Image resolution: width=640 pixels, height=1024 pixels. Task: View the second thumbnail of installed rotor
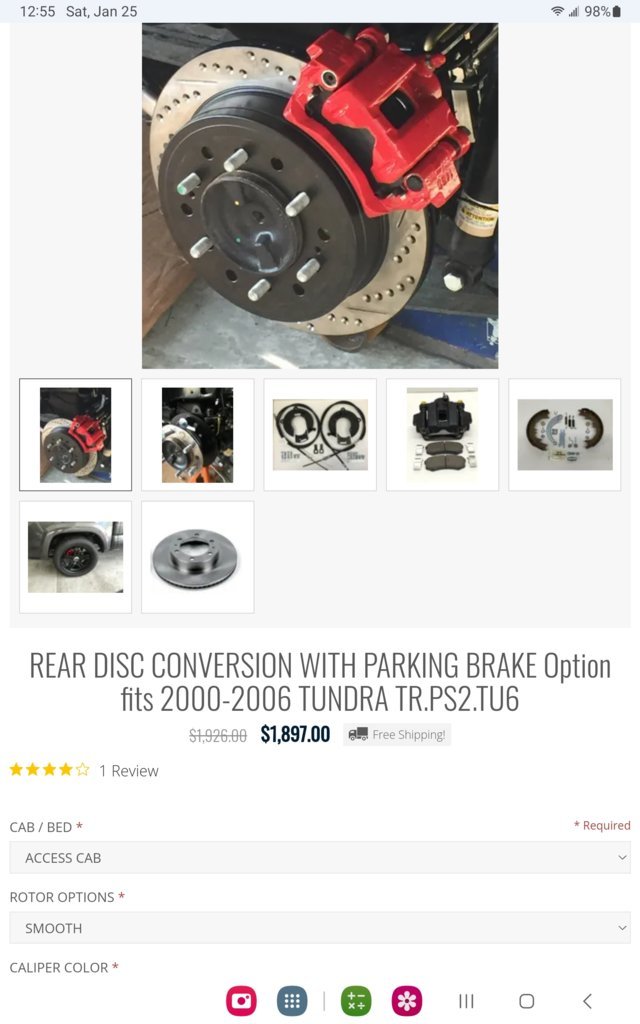click(197, 434)
